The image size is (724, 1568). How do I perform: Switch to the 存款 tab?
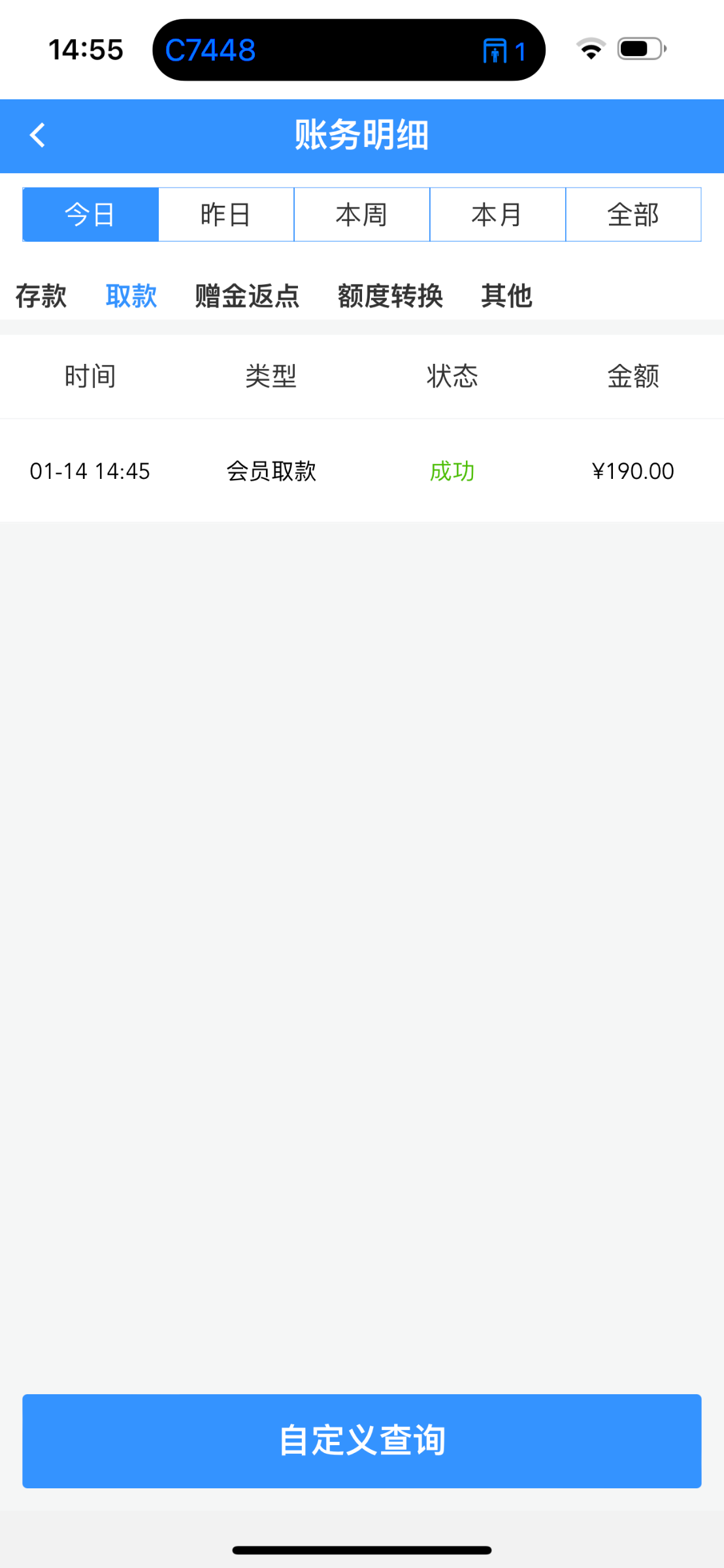tap(41, 296)
